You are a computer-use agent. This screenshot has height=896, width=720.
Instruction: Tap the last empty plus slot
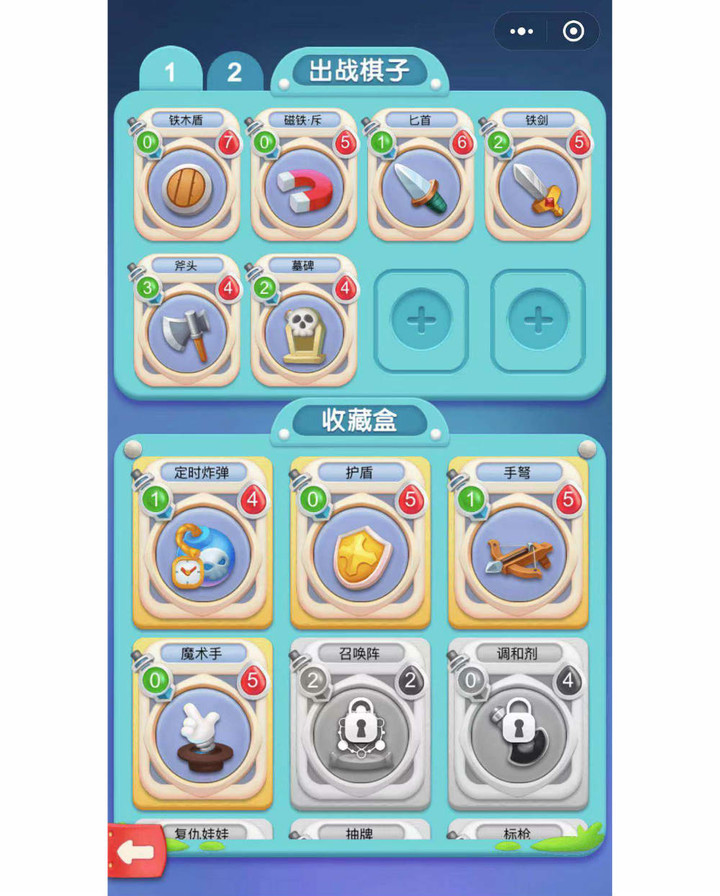(x=538, y=321)
